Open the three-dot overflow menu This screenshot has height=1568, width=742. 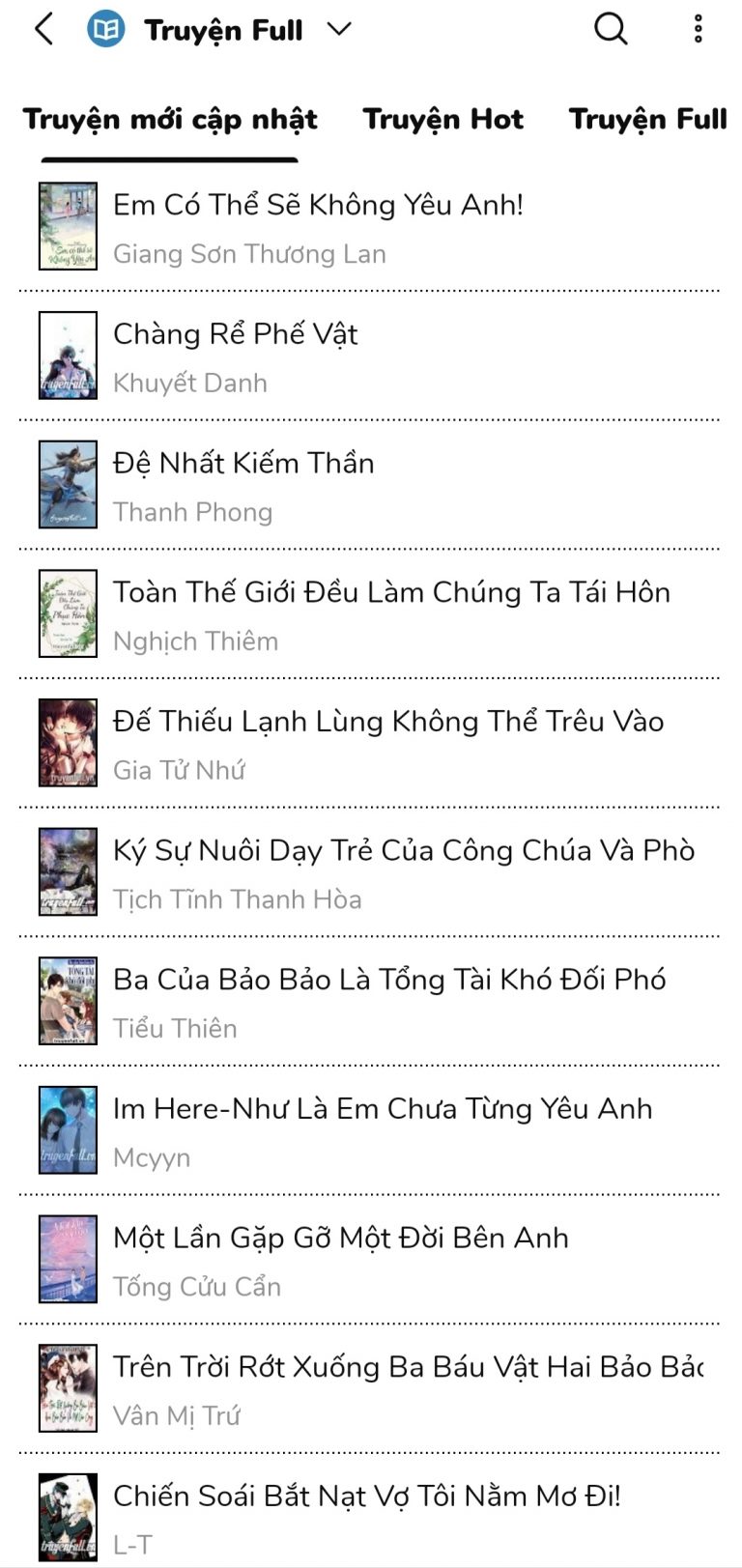click(698, 29)
